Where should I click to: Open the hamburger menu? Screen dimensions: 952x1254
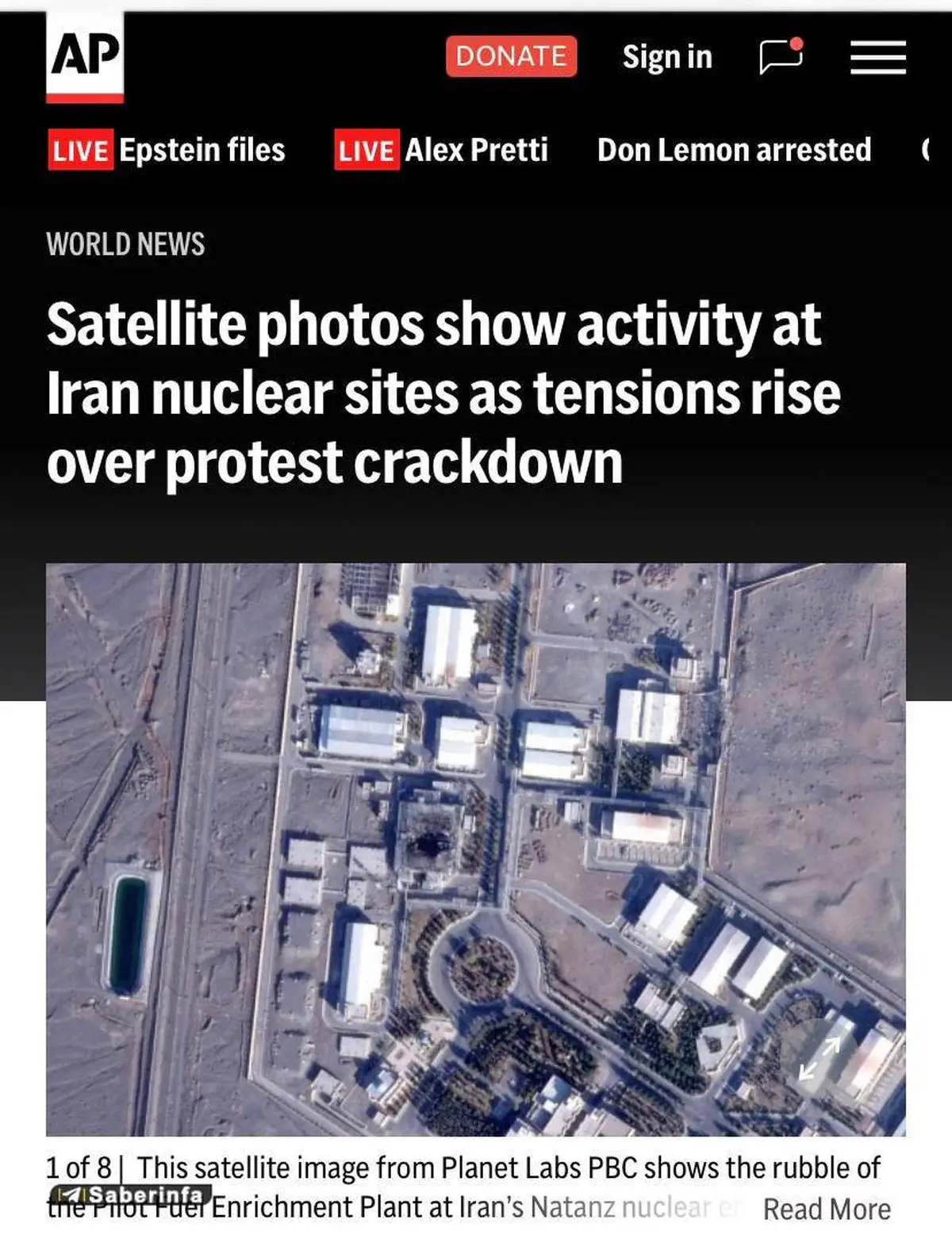click(877, 57)
